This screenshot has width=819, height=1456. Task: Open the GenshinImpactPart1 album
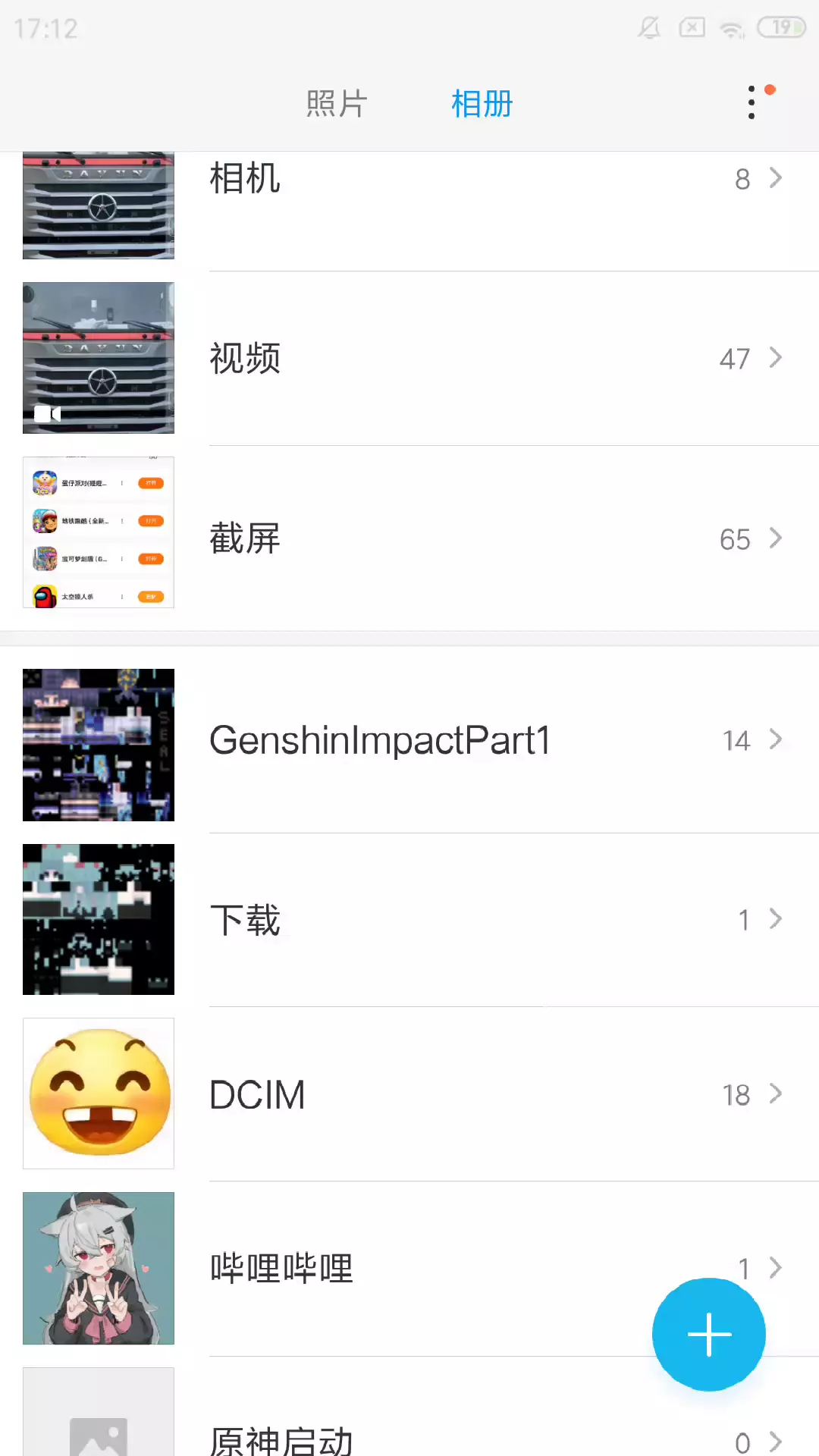pos(409,741)
